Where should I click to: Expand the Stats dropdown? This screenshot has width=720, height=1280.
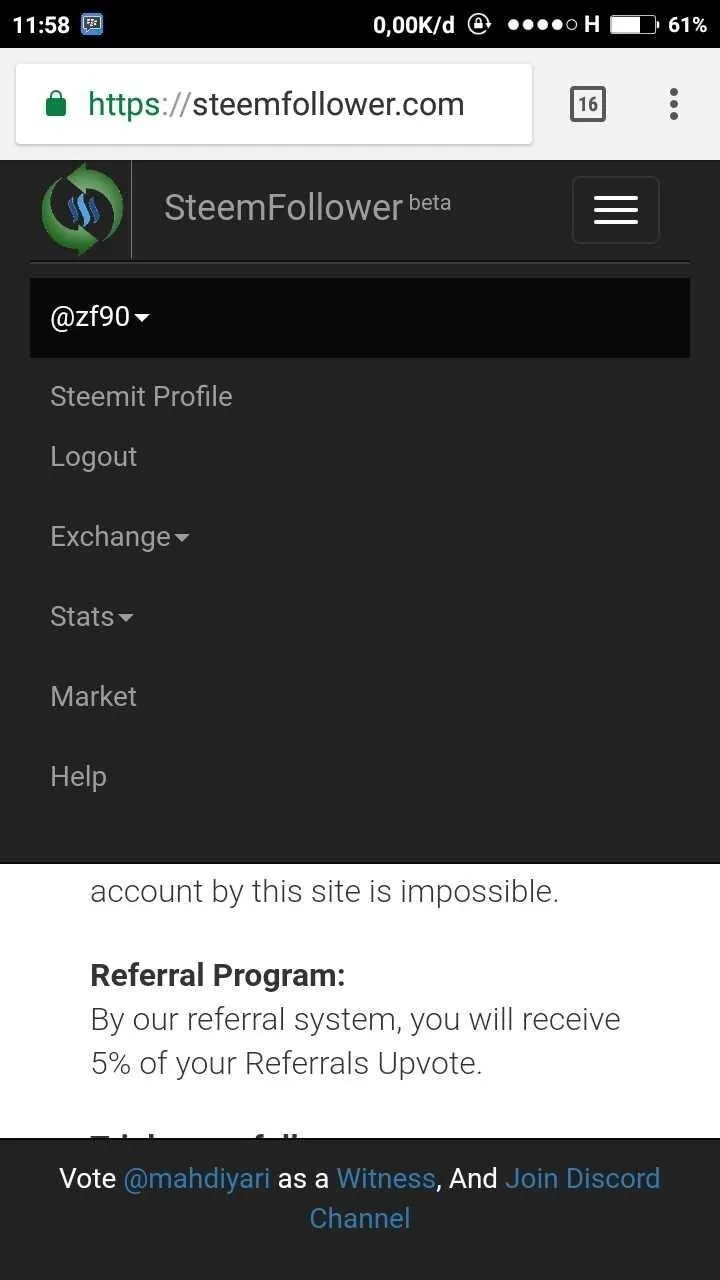coord(91,616)
